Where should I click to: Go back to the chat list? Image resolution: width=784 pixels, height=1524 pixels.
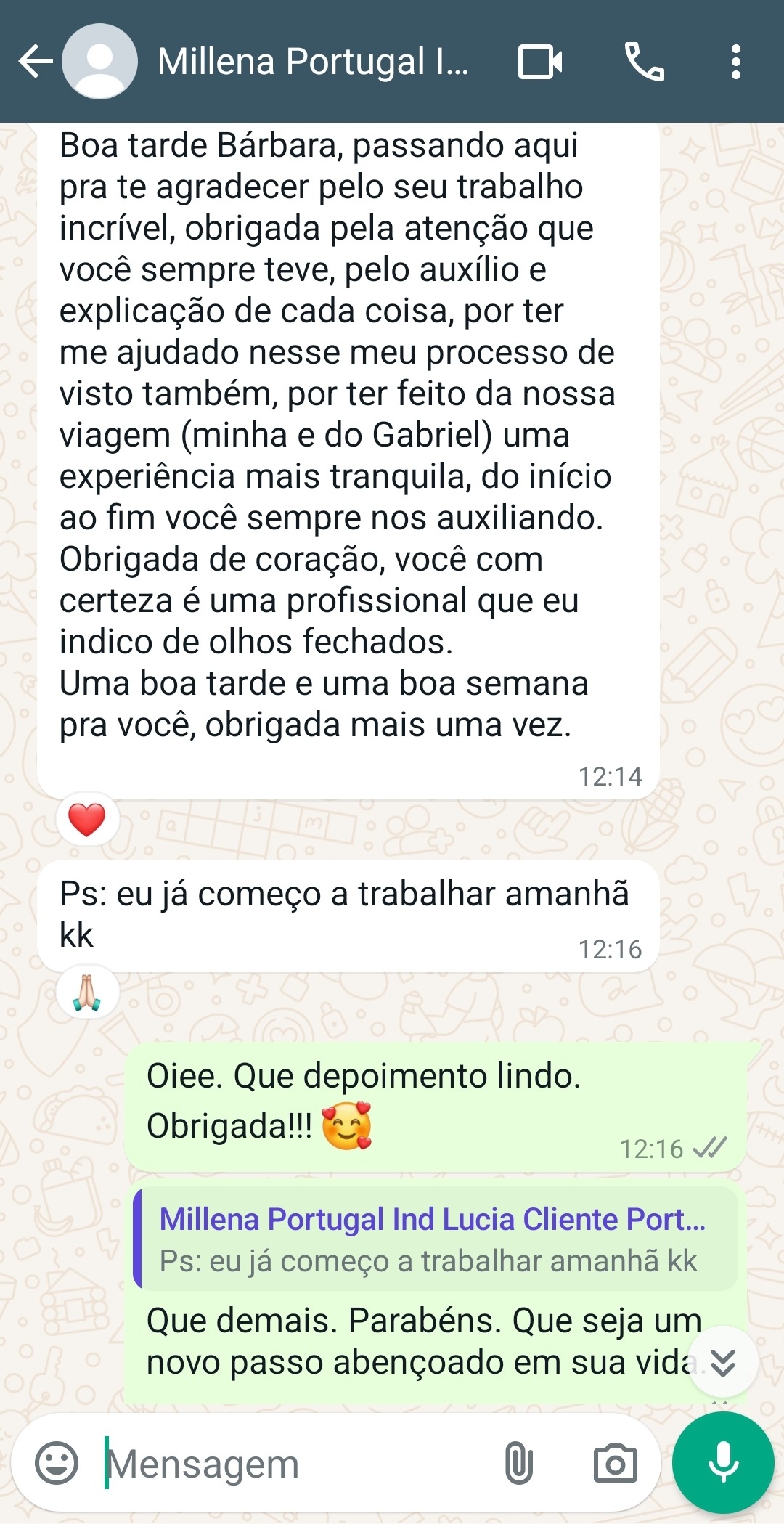click(x=35, y=61)
